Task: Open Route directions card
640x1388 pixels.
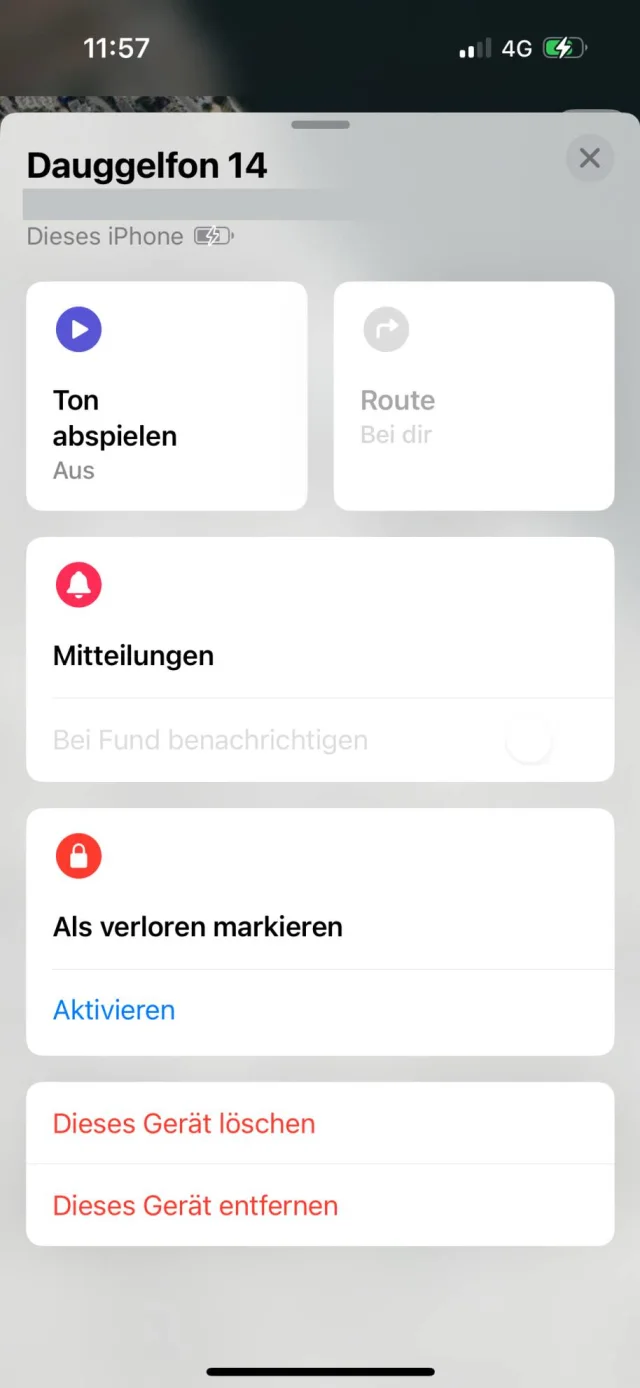Action: pos(473,396)
